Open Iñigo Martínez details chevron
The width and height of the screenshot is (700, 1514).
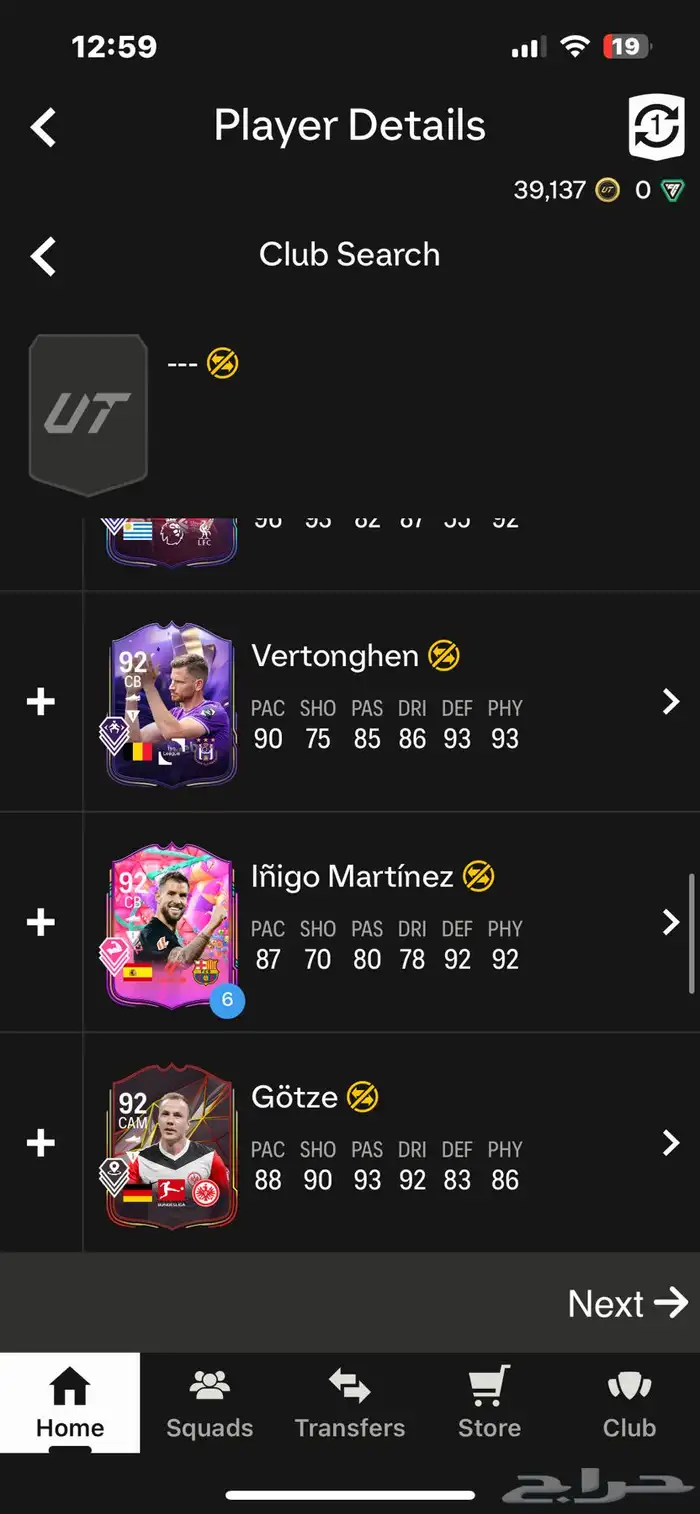click(671, 922)
